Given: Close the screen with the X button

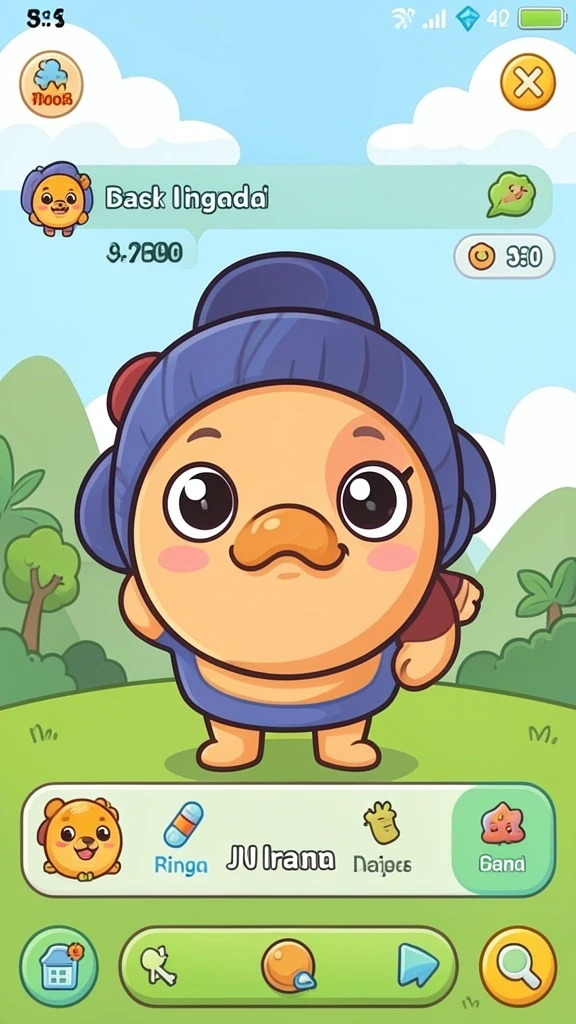Looking at the screenshot, I should [528, 82].
